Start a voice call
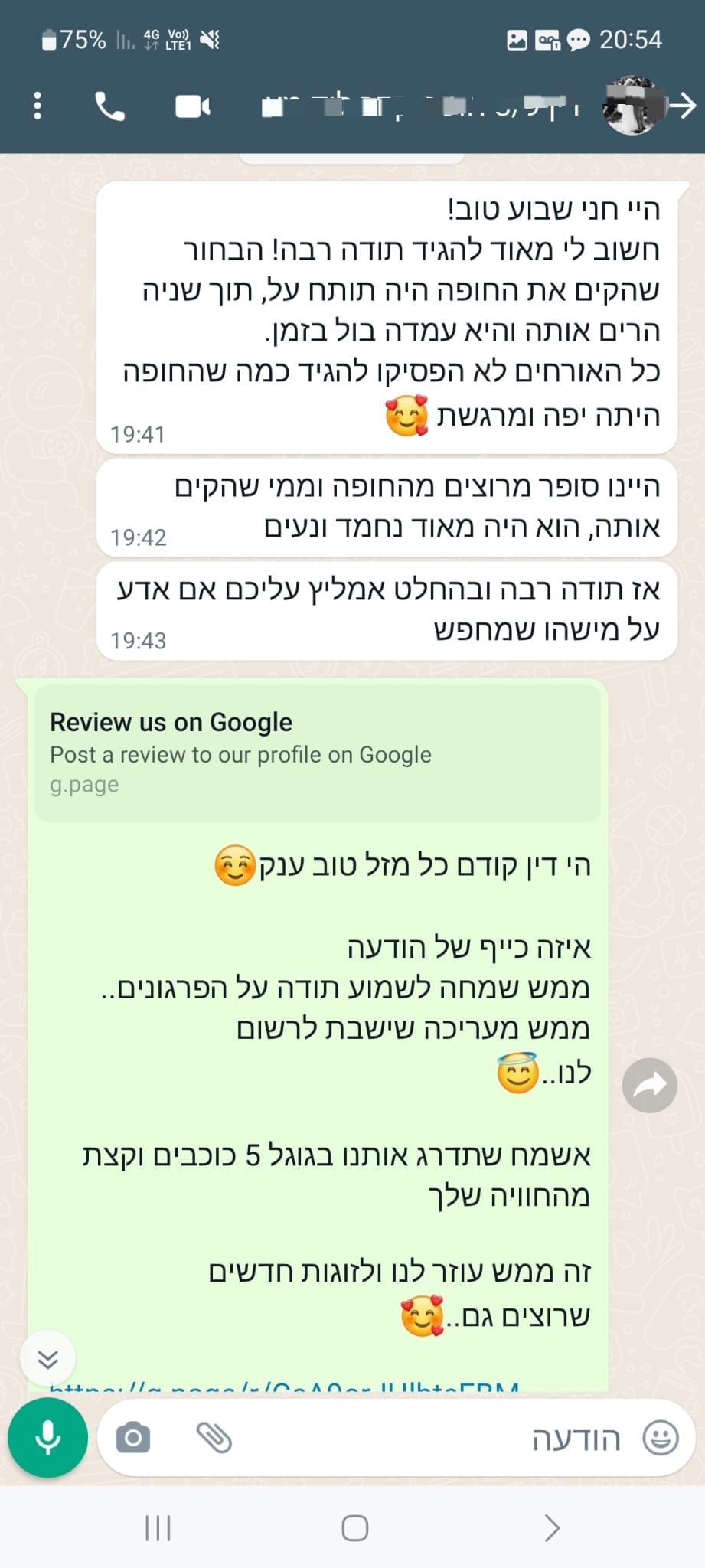This screenshot has height=1568, width=705. (109, 106)
